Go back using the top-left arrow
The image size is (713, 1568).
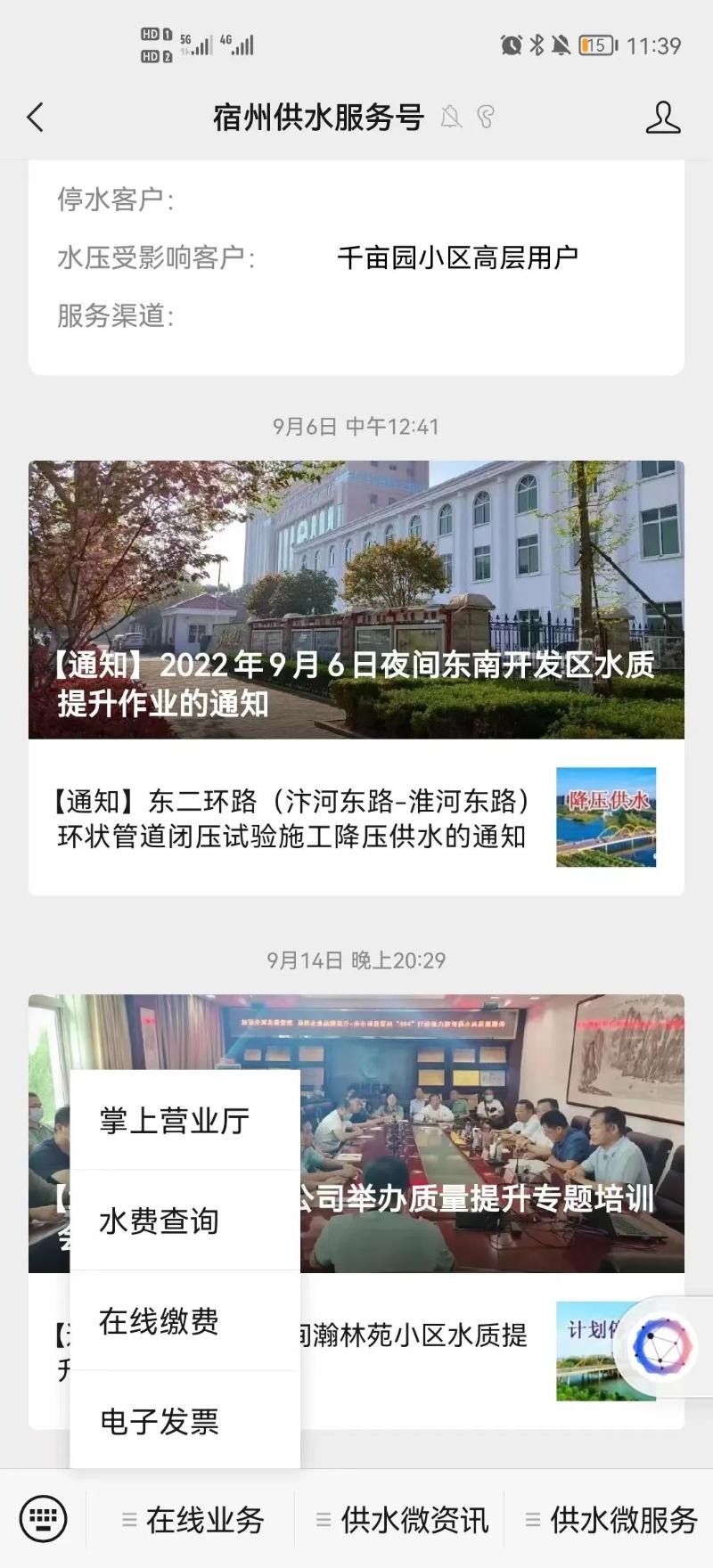pyautogui.click(x=35, y=117)
